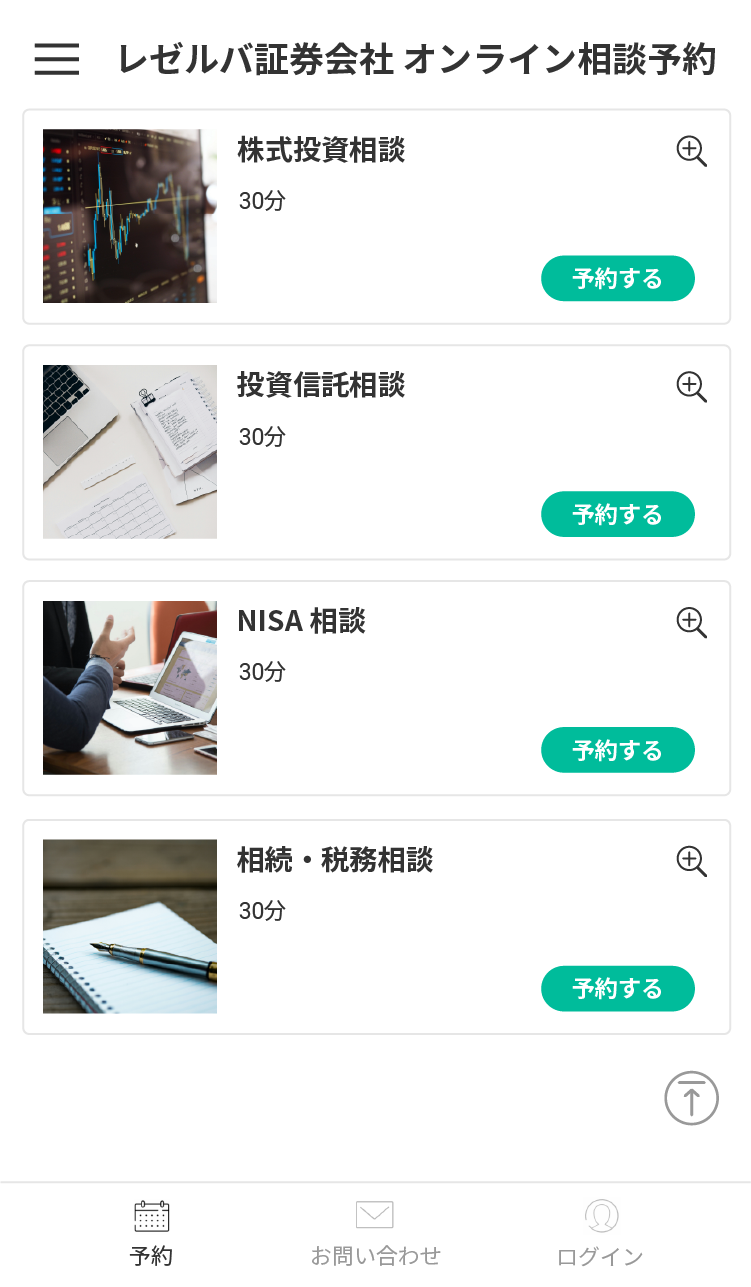
Task: Jump back to top with arrow button
Action: 692,1098
